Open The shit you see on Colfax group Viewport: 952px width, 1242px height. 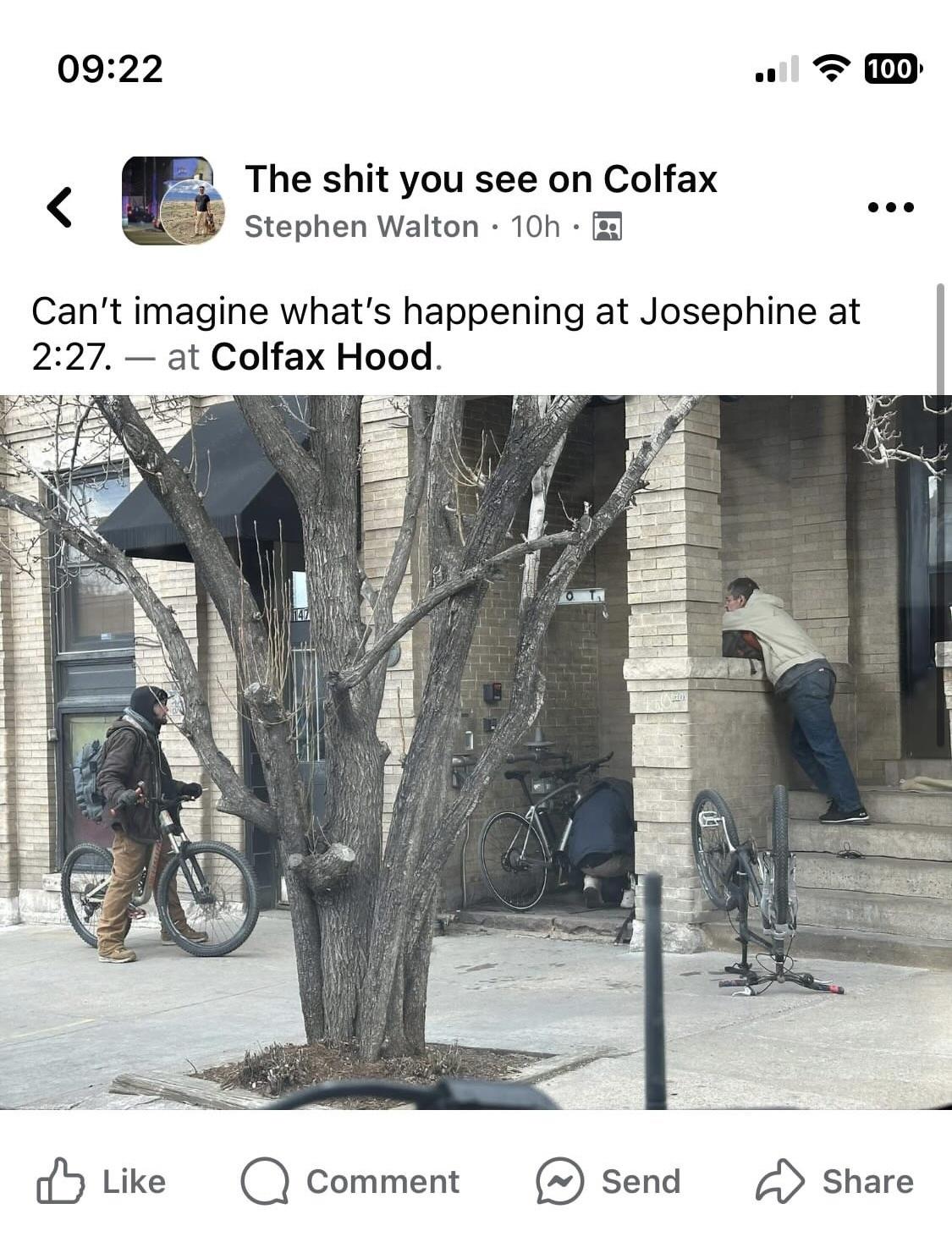tap(481, 179)
